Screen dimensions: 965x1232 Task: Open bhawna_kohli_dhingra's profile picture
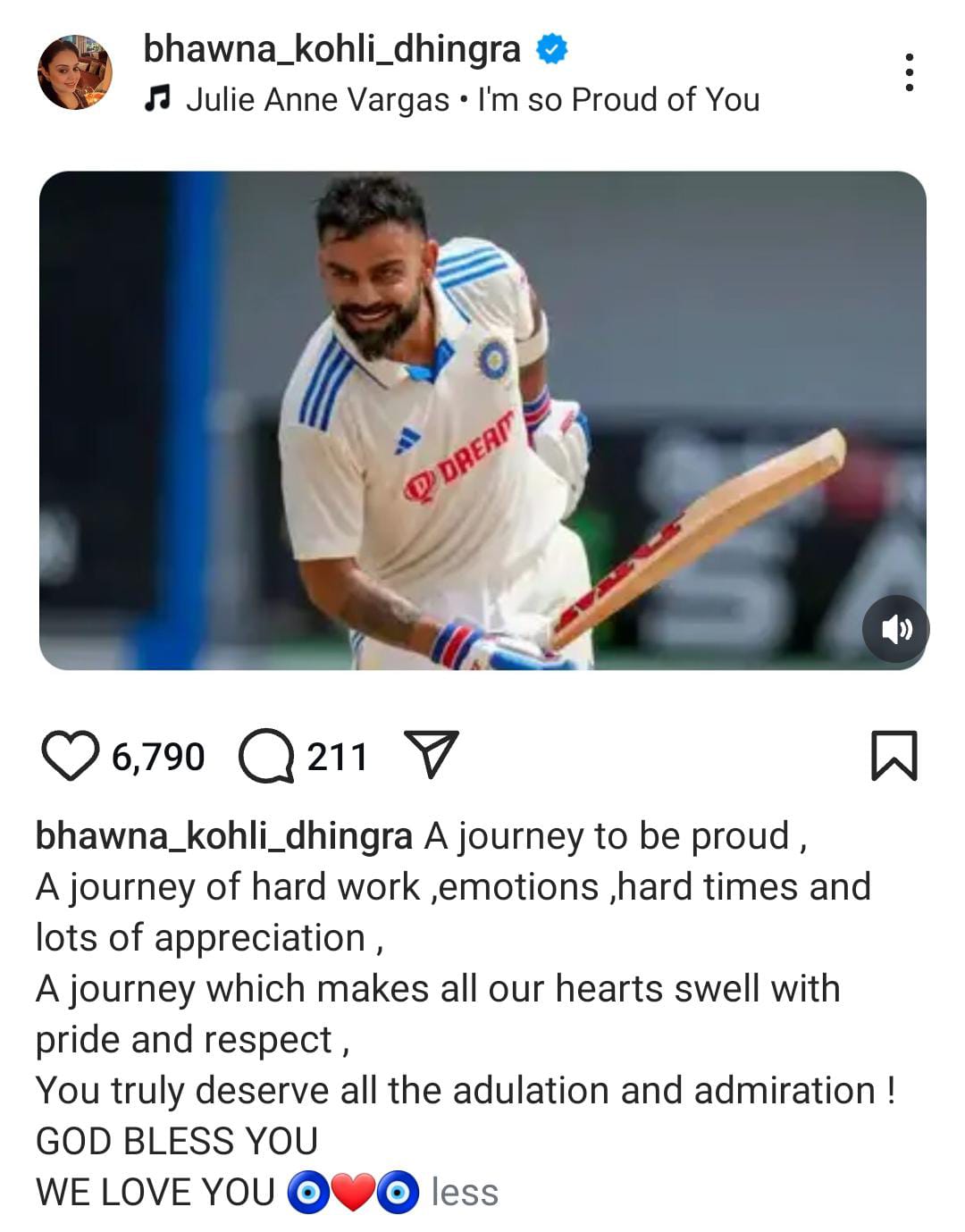[75, 72]
